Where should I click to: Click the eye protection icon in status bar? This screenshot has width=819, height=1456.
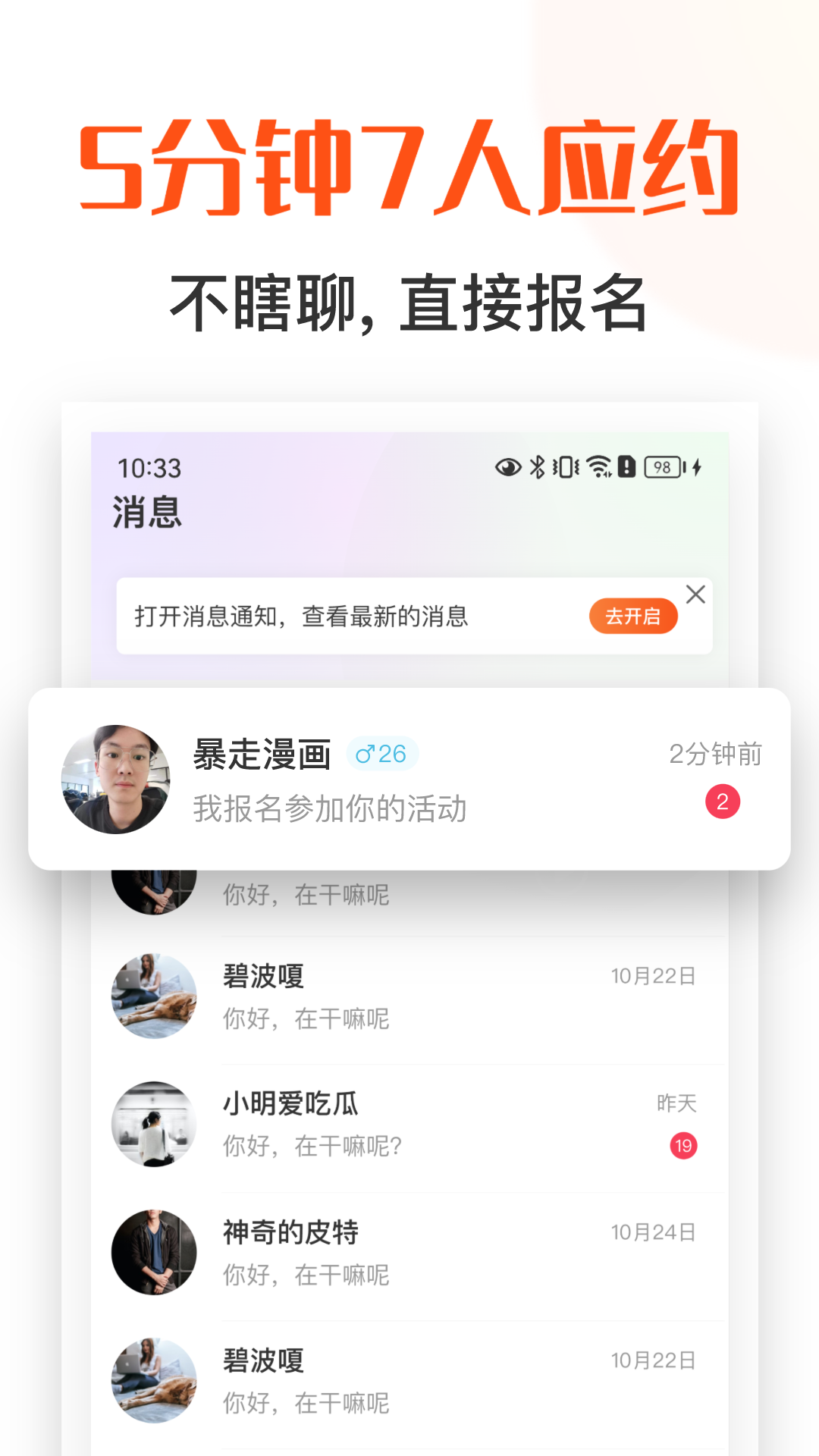[x=508, y=467]
